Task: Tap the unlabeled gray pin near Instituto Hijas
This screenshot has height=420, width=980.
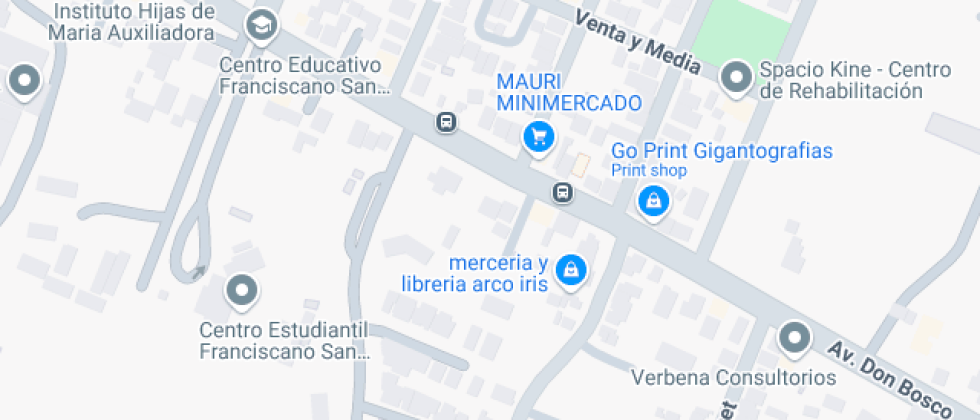Action: pyautogui.click(x=25, y=82)
